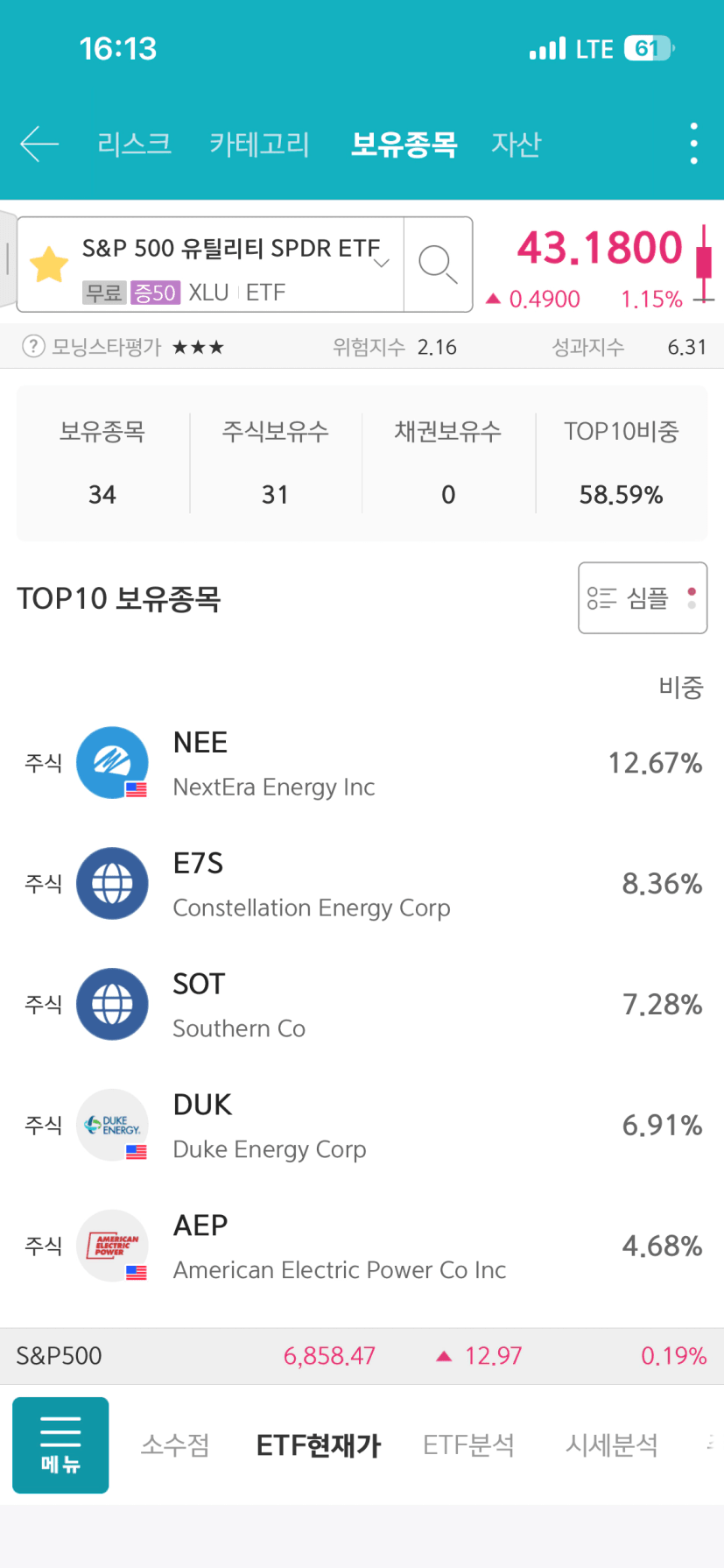Open the stock search magnifier

[x=438, y=265]
